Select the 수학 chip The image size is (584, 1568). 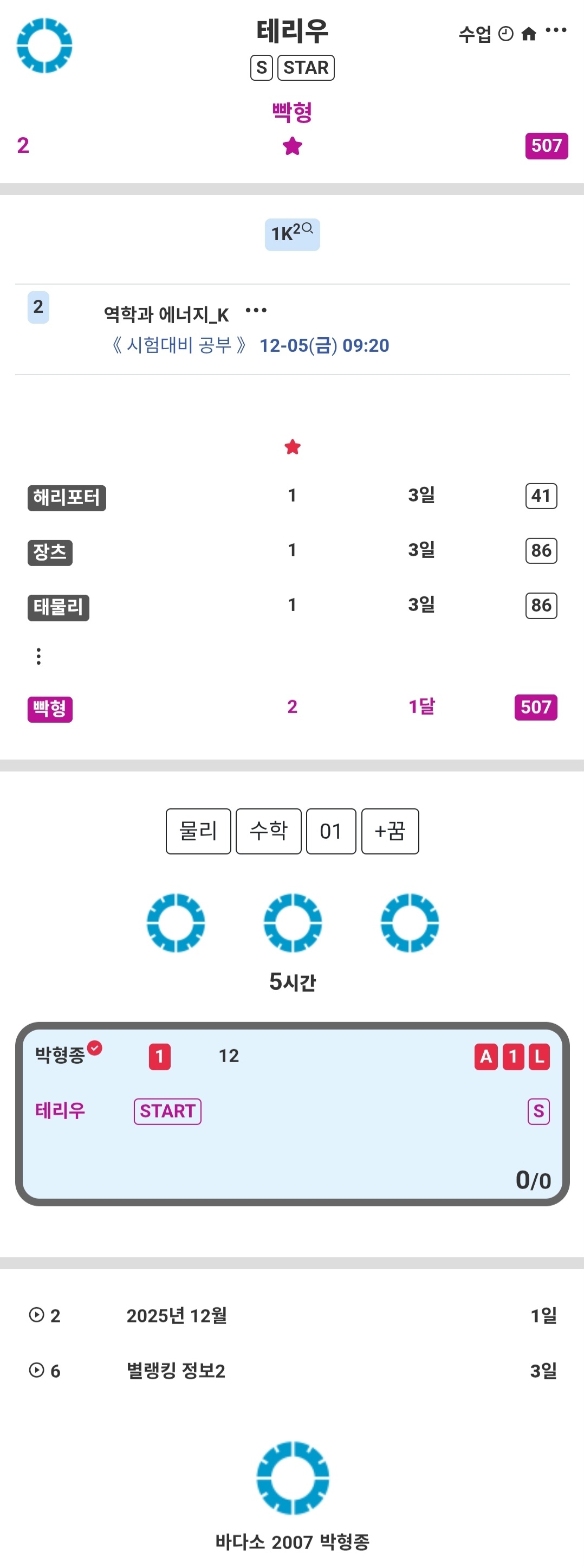pos(268,831)
